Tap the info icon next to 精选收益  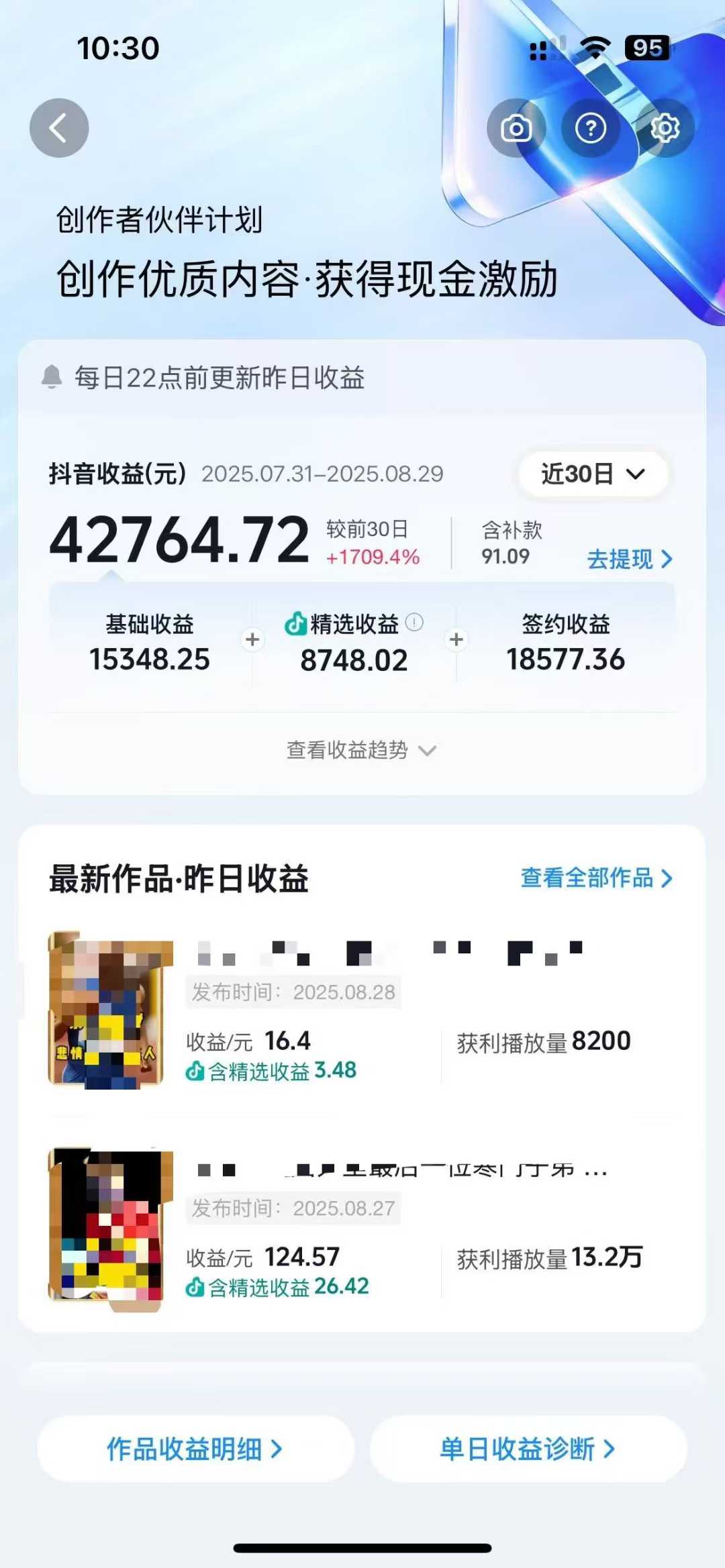415,623
